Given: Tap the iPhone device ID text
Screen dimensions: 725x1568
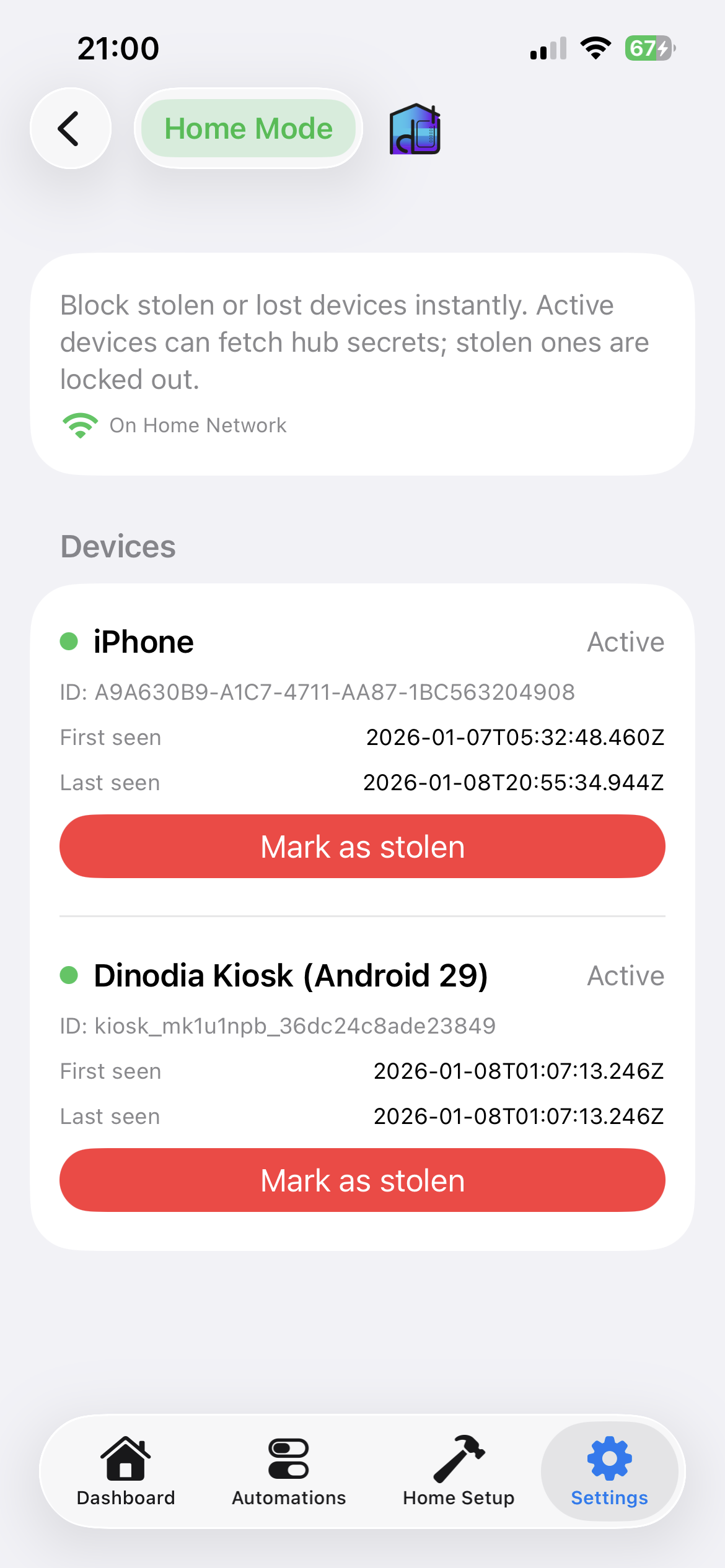Looking at the screenshot, I should point(317,693).
